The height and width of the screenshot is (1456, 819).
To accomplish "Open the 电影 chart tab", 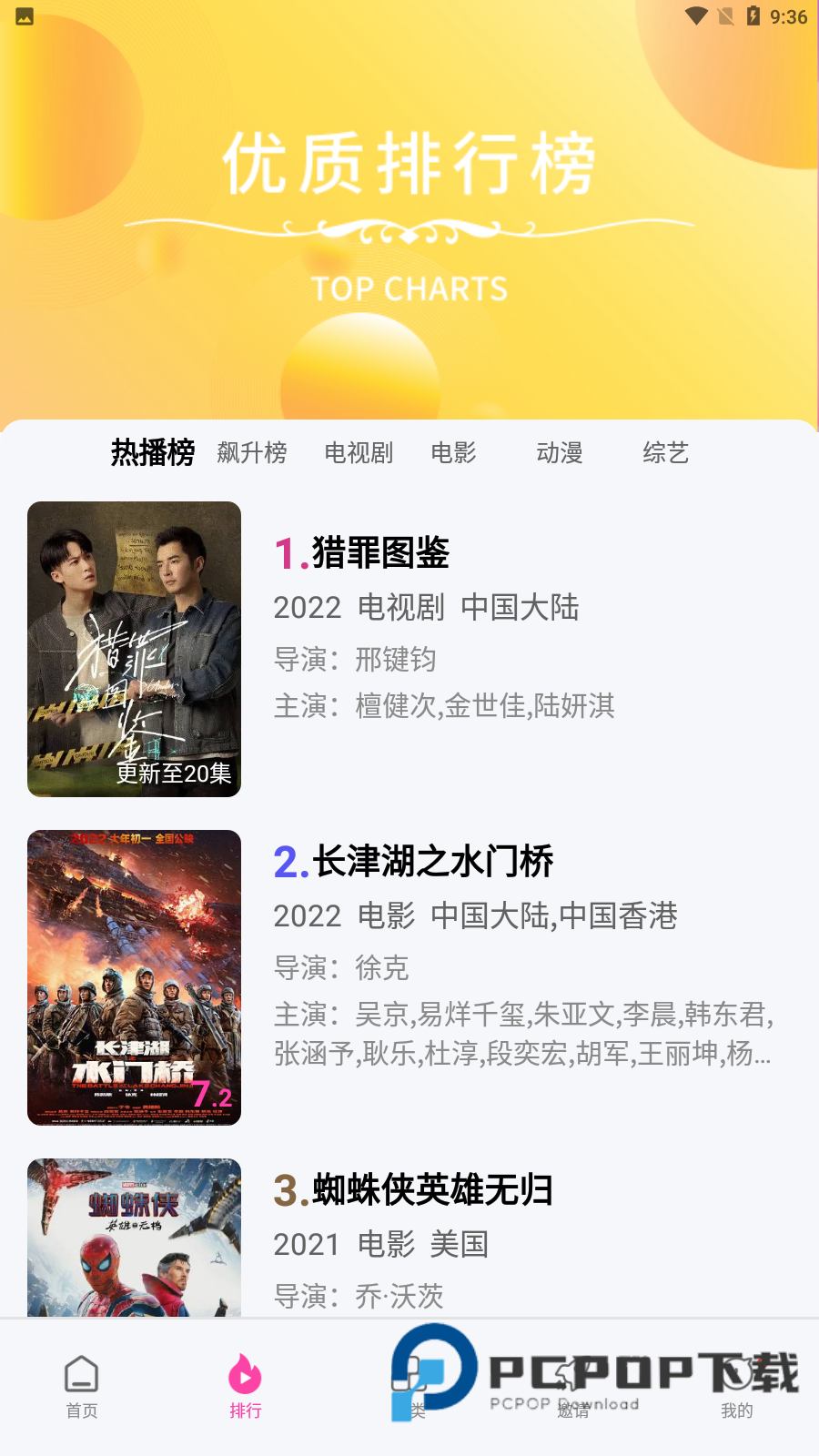I will click(x=454, y=453).
